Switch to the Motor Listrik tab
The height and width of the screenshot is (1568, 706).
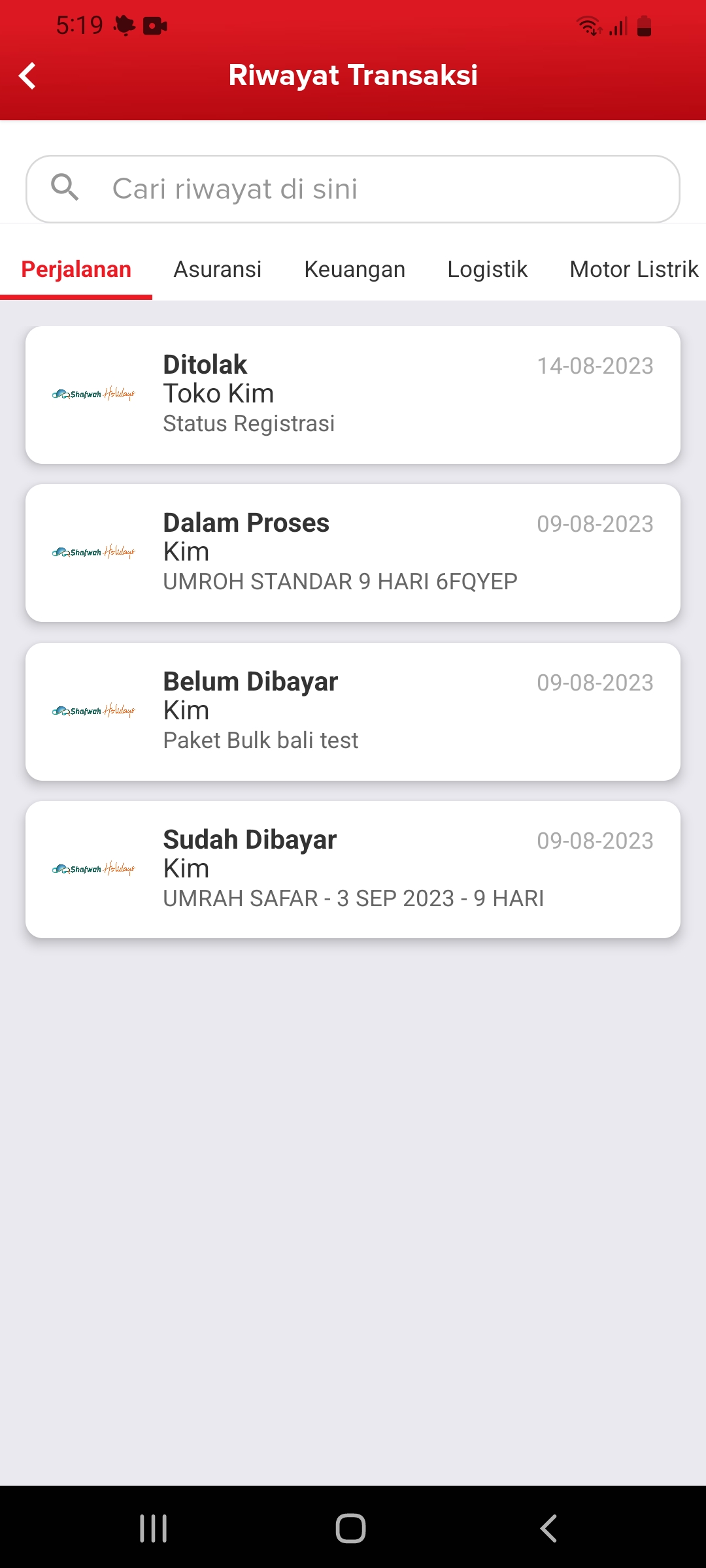tap(633, 269)
